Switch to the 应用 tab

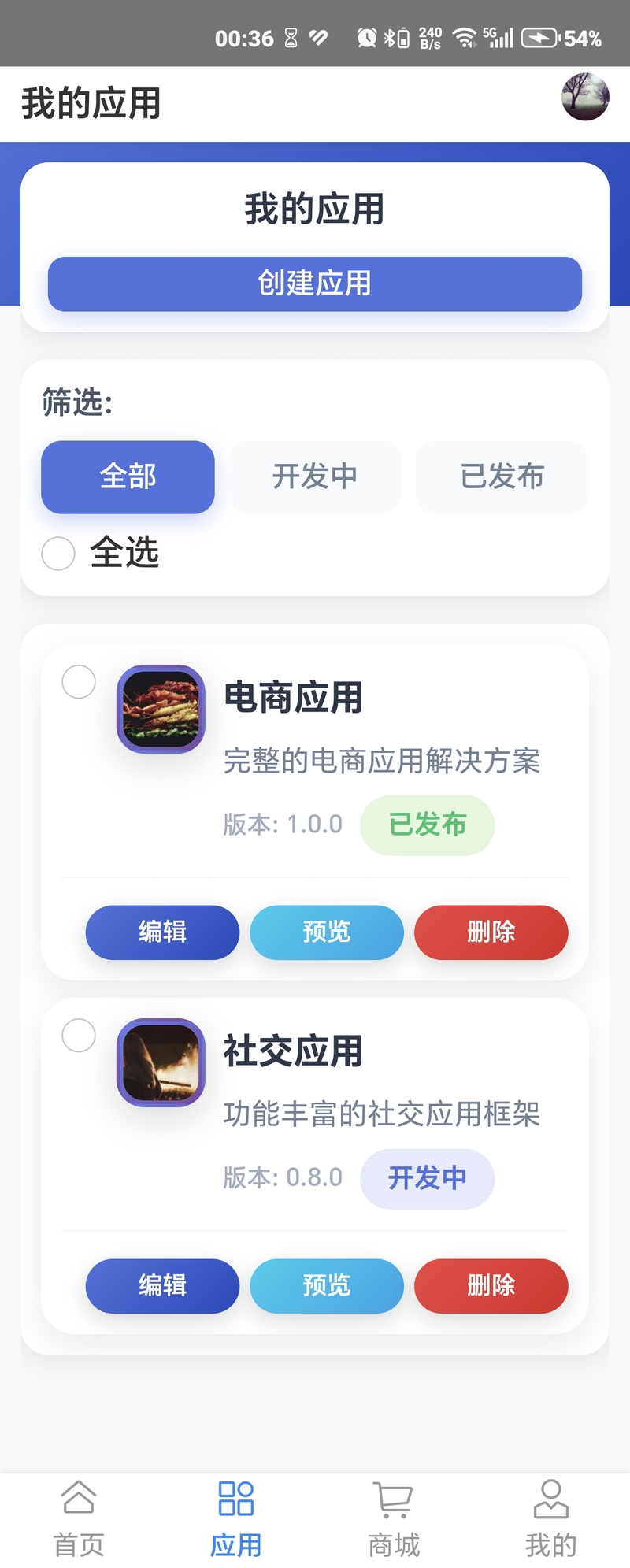tap(236, 1518)
